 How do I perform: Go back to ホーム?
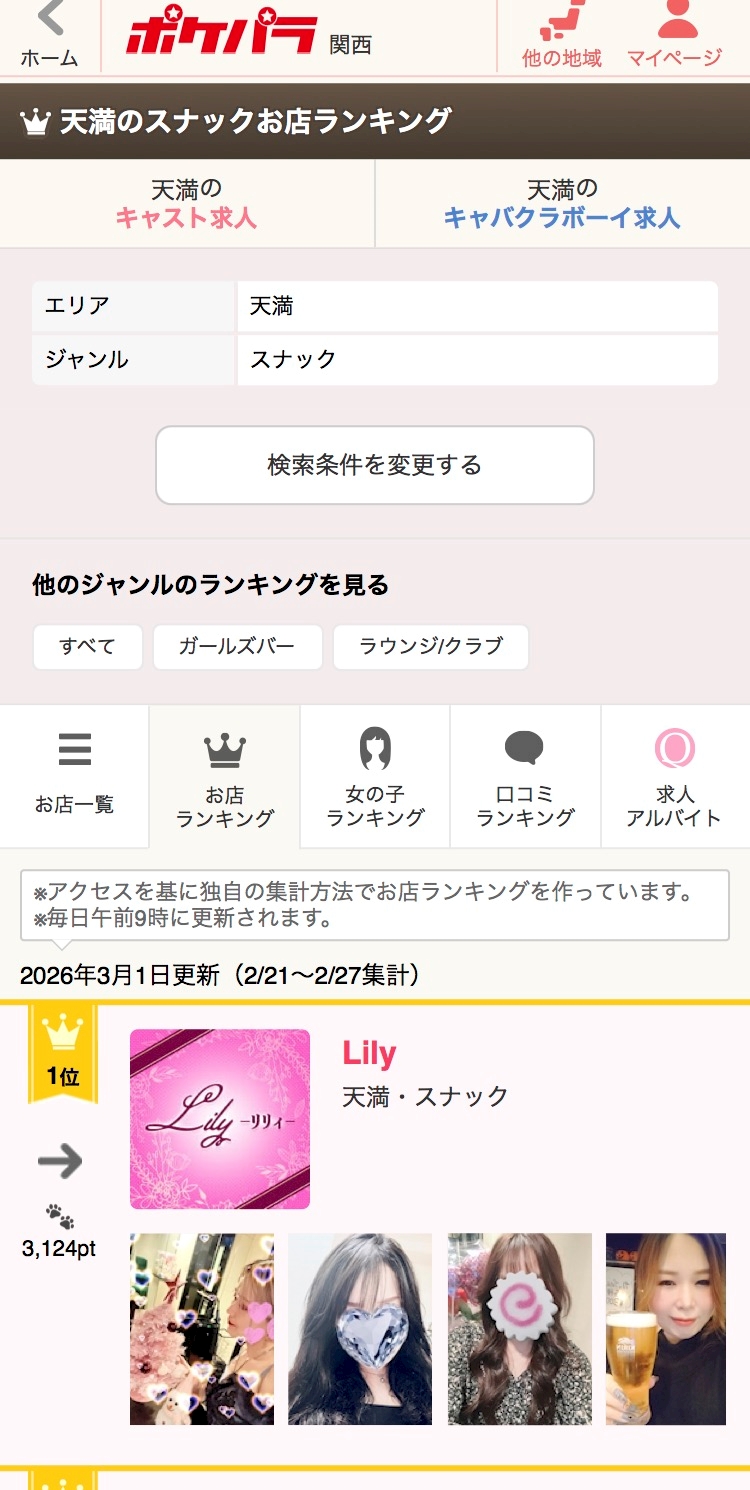[49, 35]
